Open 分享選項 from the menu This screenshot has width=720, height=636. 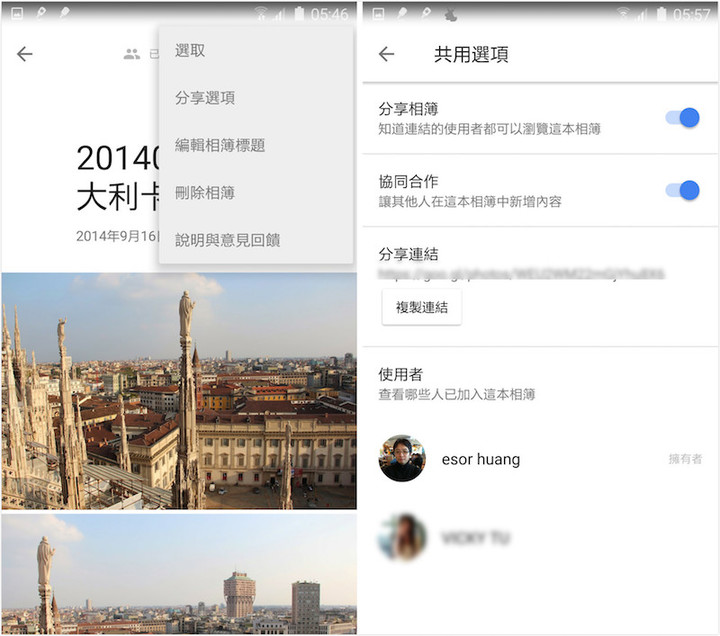click(205, 98)
